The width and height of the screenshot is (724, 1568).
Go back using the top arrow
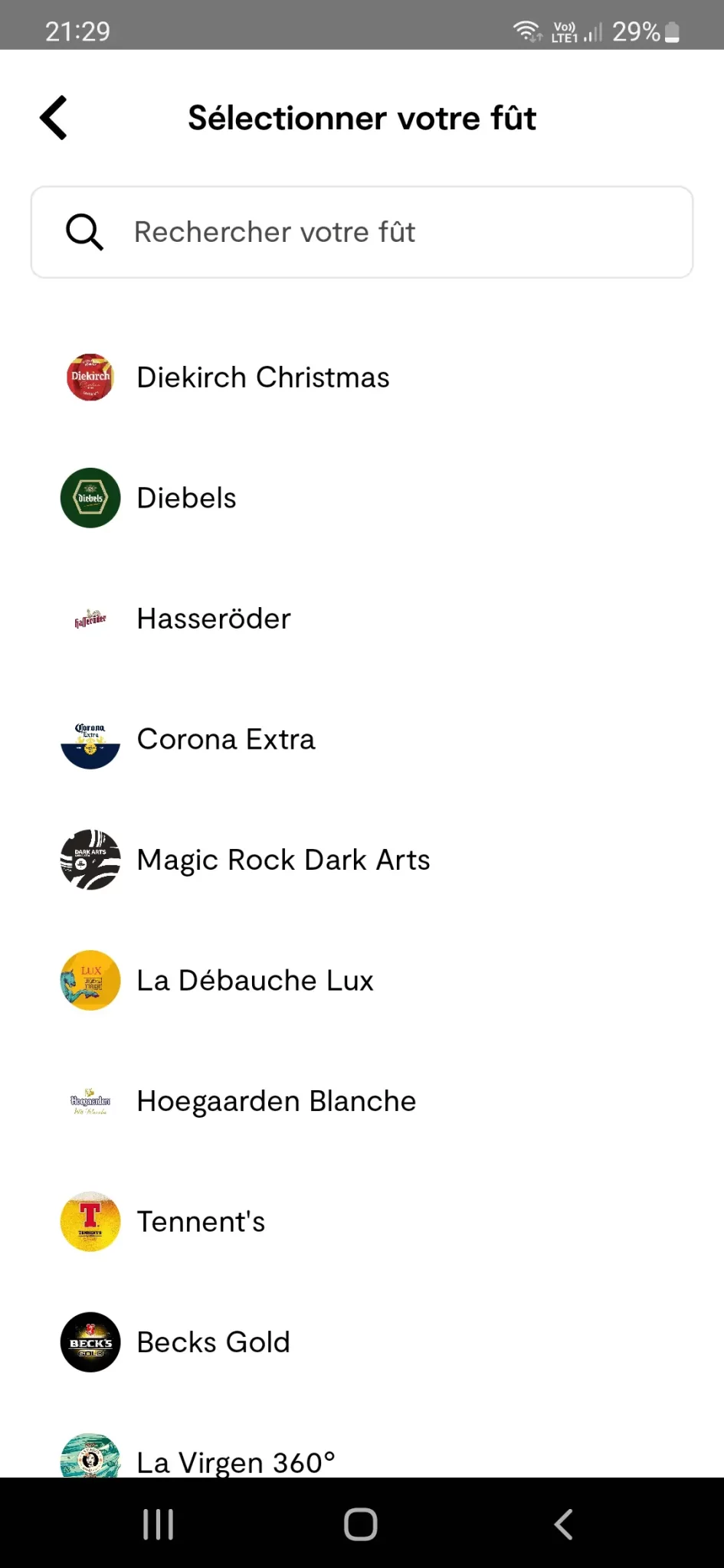pos(54,118)
